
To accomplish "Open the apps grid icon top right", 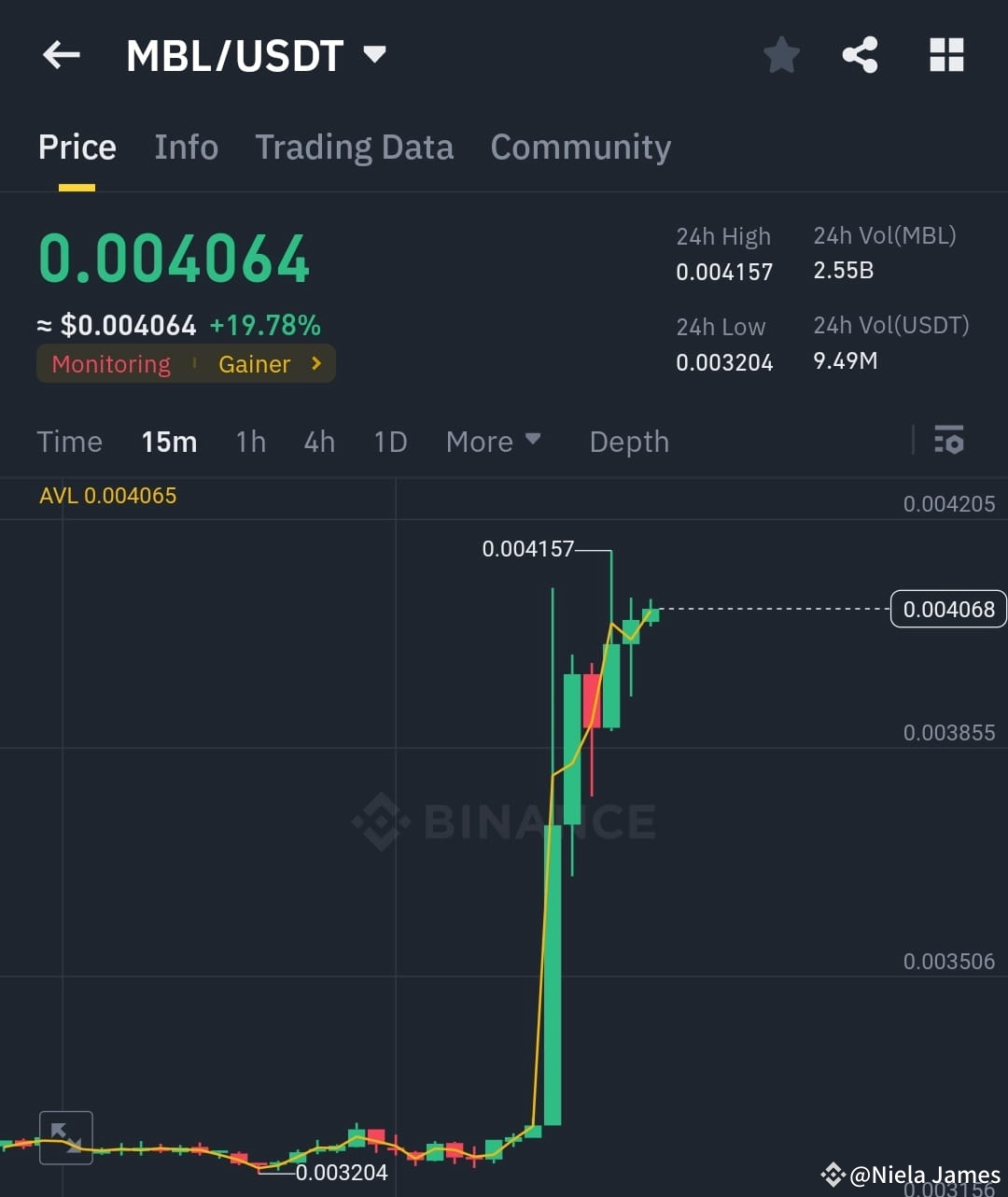I will [x=946, y=54].
